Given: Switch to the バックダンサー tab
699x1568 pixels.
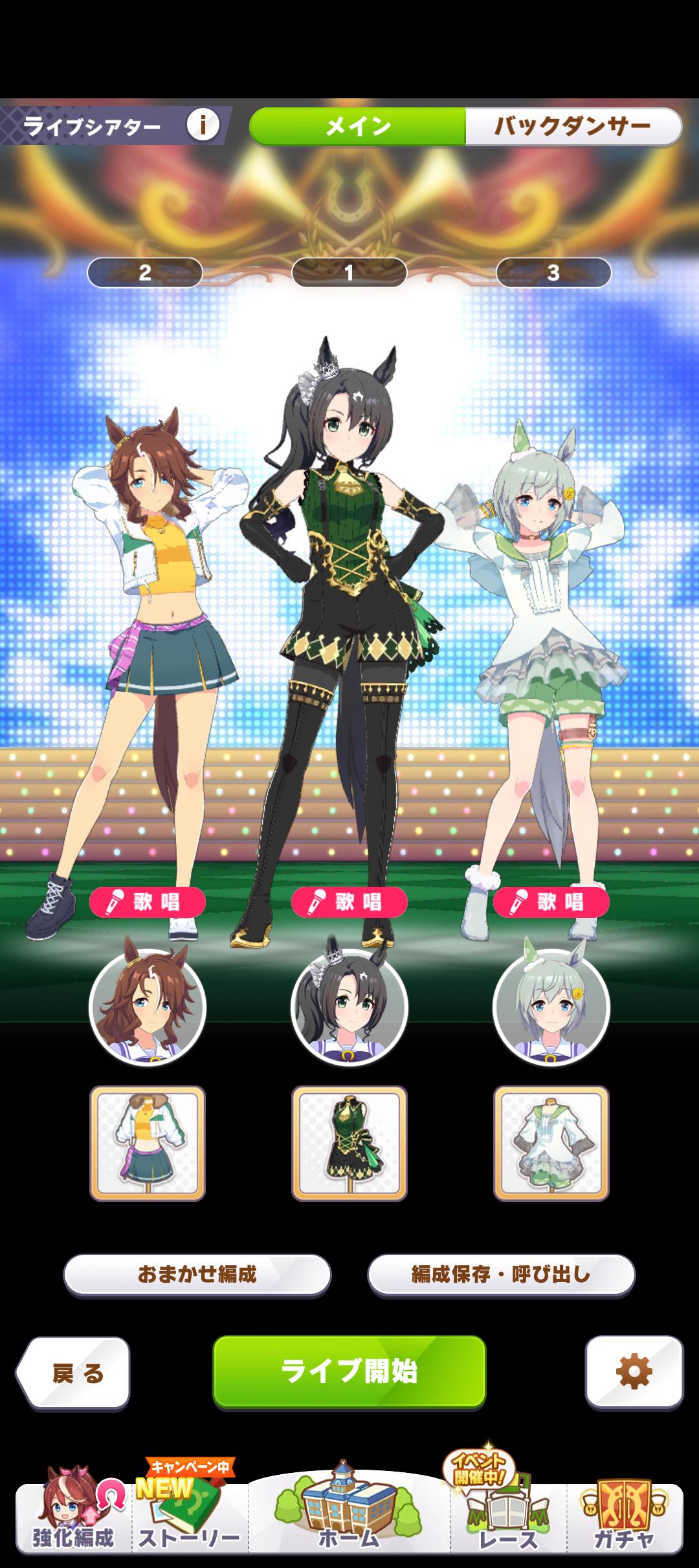Looking at the screenshot, I should 573,126.
